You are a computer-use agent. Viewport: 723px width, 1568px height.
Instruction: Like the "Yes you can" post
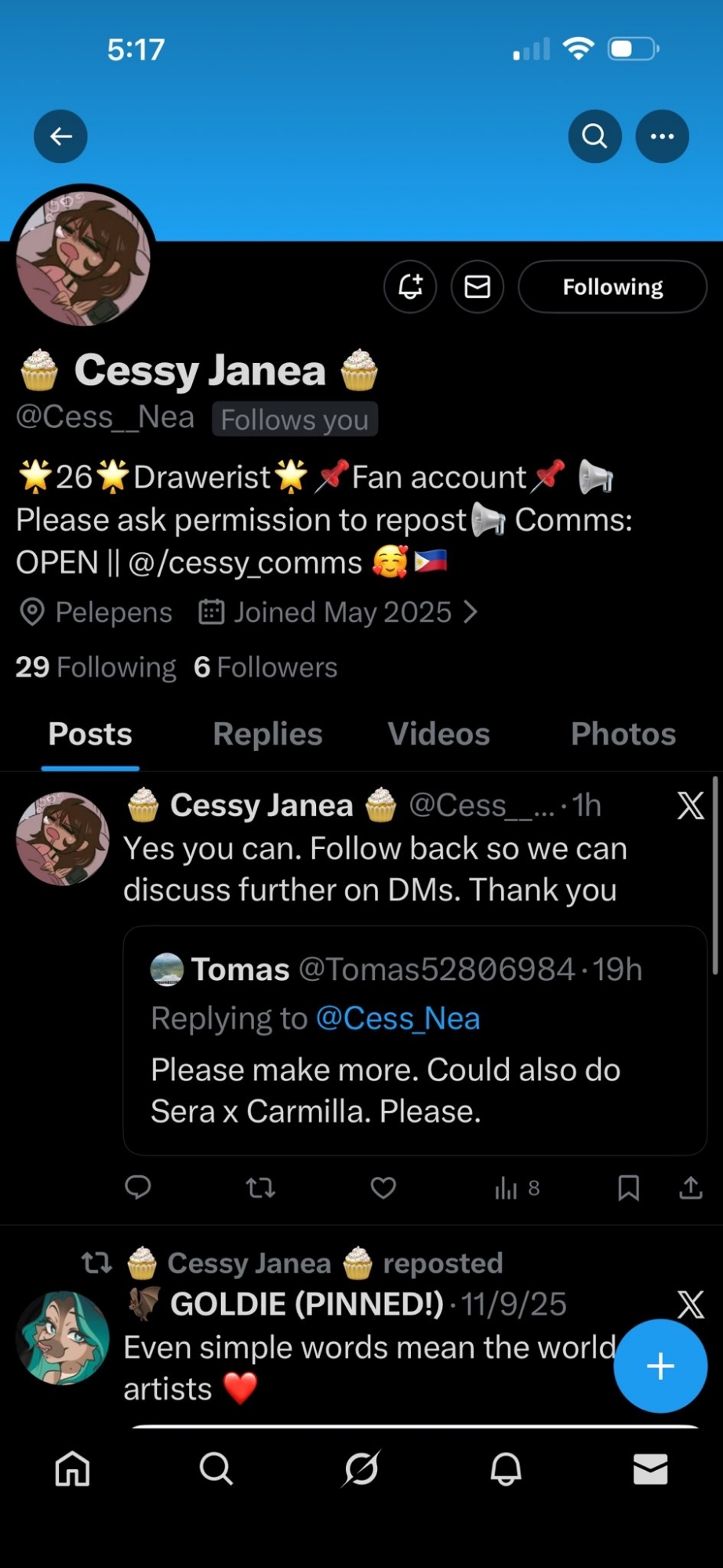click(x=383, y=1188)
